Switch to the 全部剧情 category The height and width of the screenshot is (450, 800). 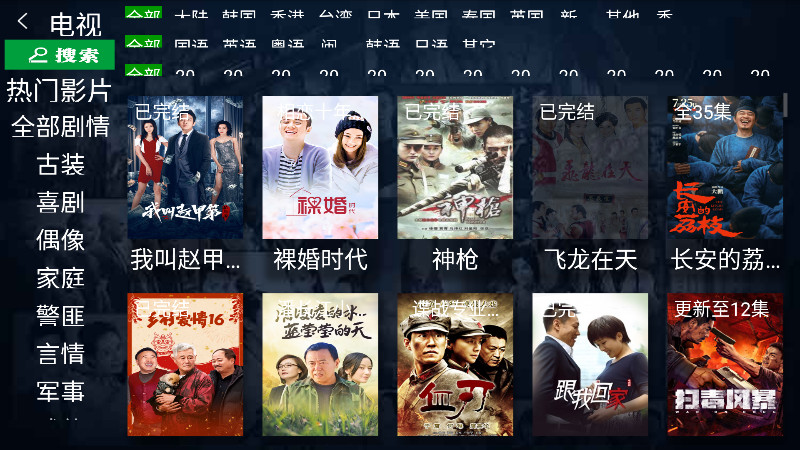click(x=60, y=127)
